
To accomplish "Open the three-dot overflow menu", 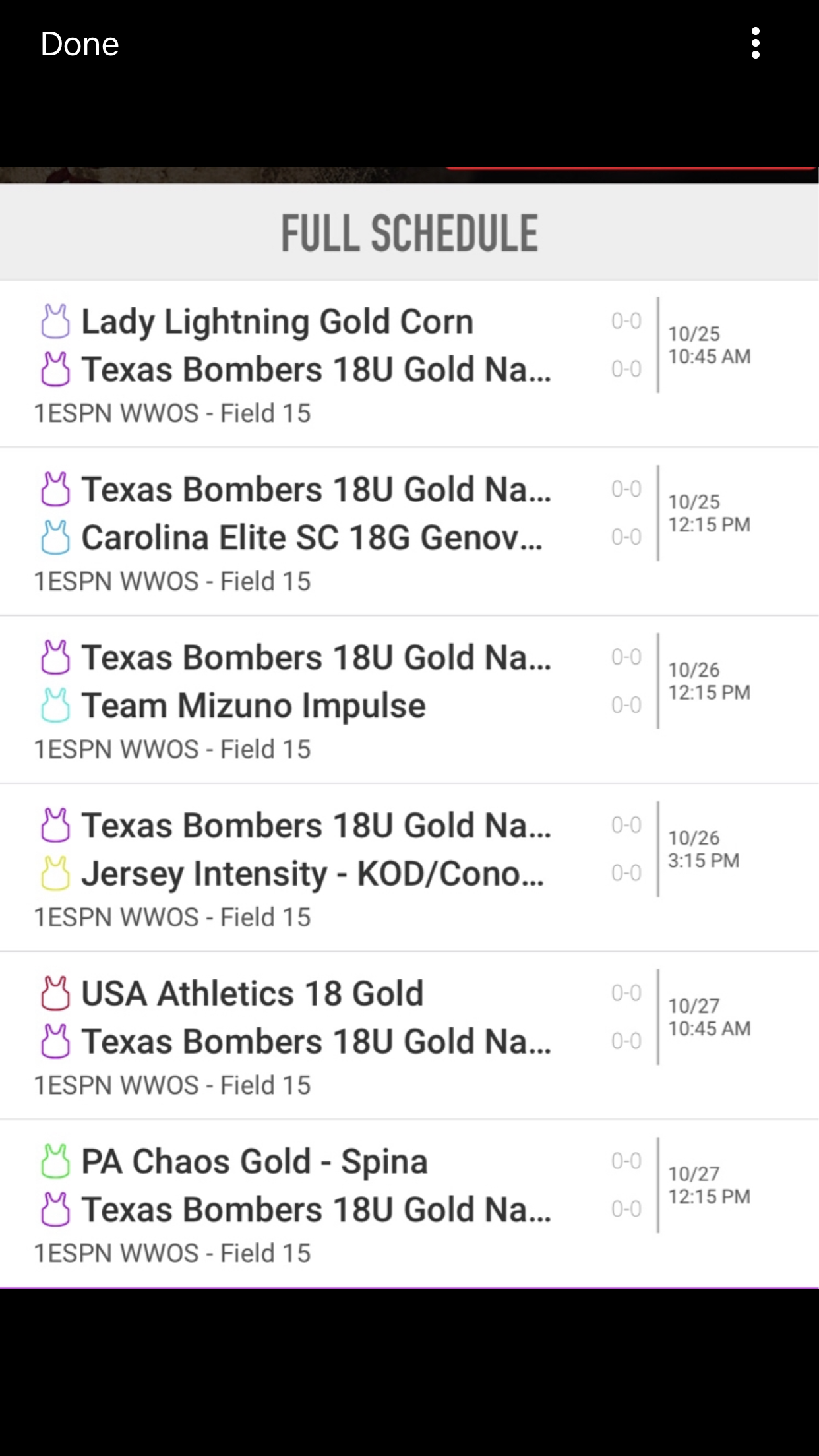I will click(756, 44).
